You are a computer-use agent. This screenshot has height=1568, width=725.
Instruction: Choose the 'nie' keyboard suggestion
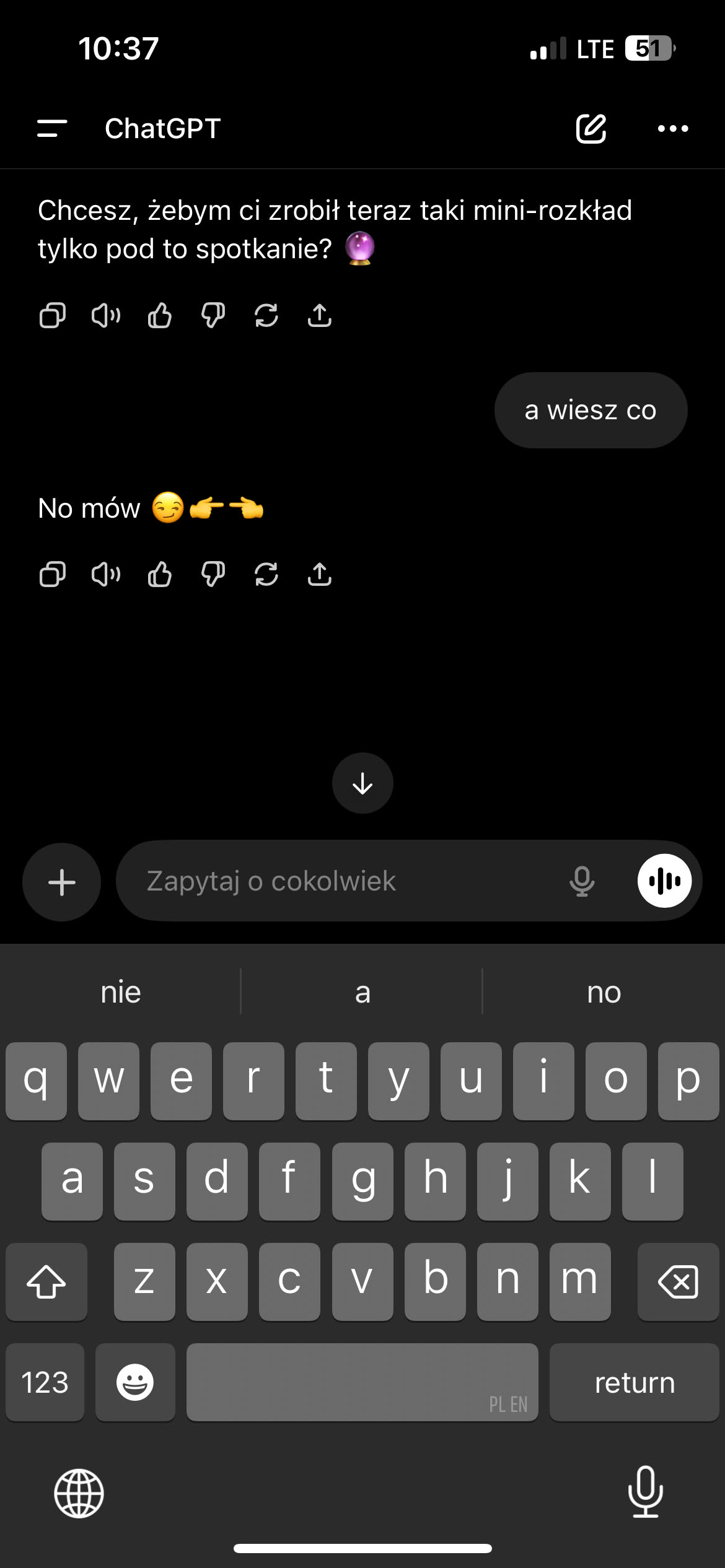121,992
